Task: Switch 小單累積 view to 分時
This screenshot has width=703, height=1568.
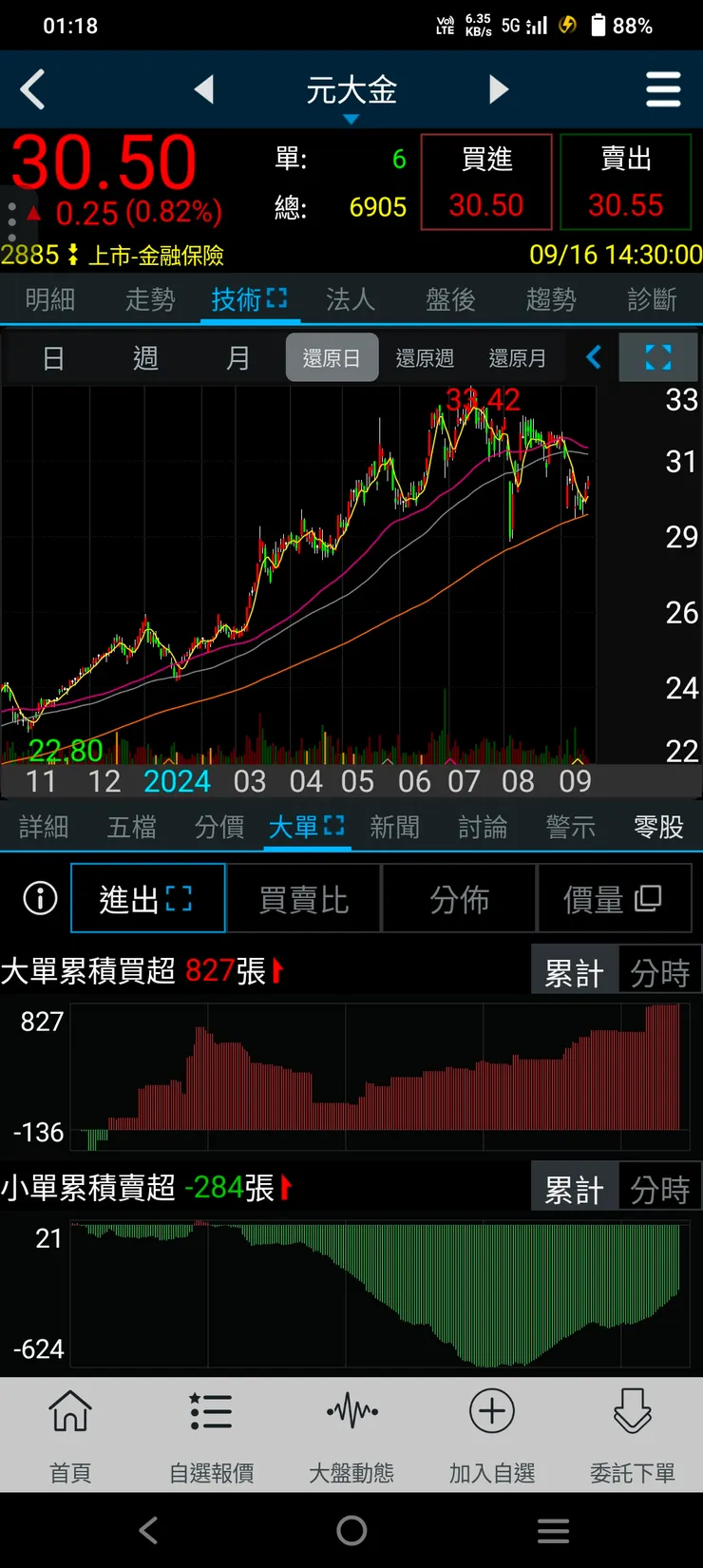Action: (659, 1187)
